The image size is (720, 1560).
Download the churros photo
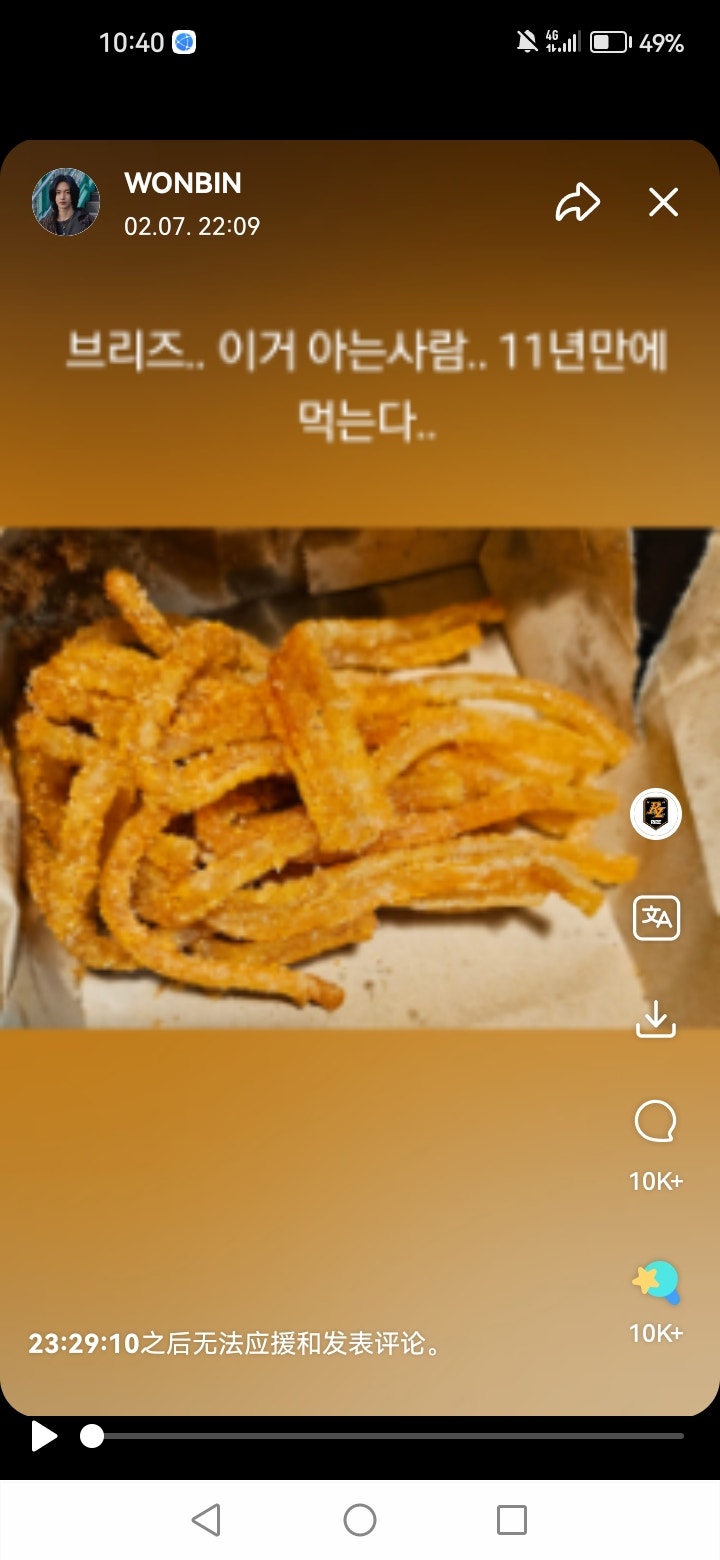click(655, 1019)
